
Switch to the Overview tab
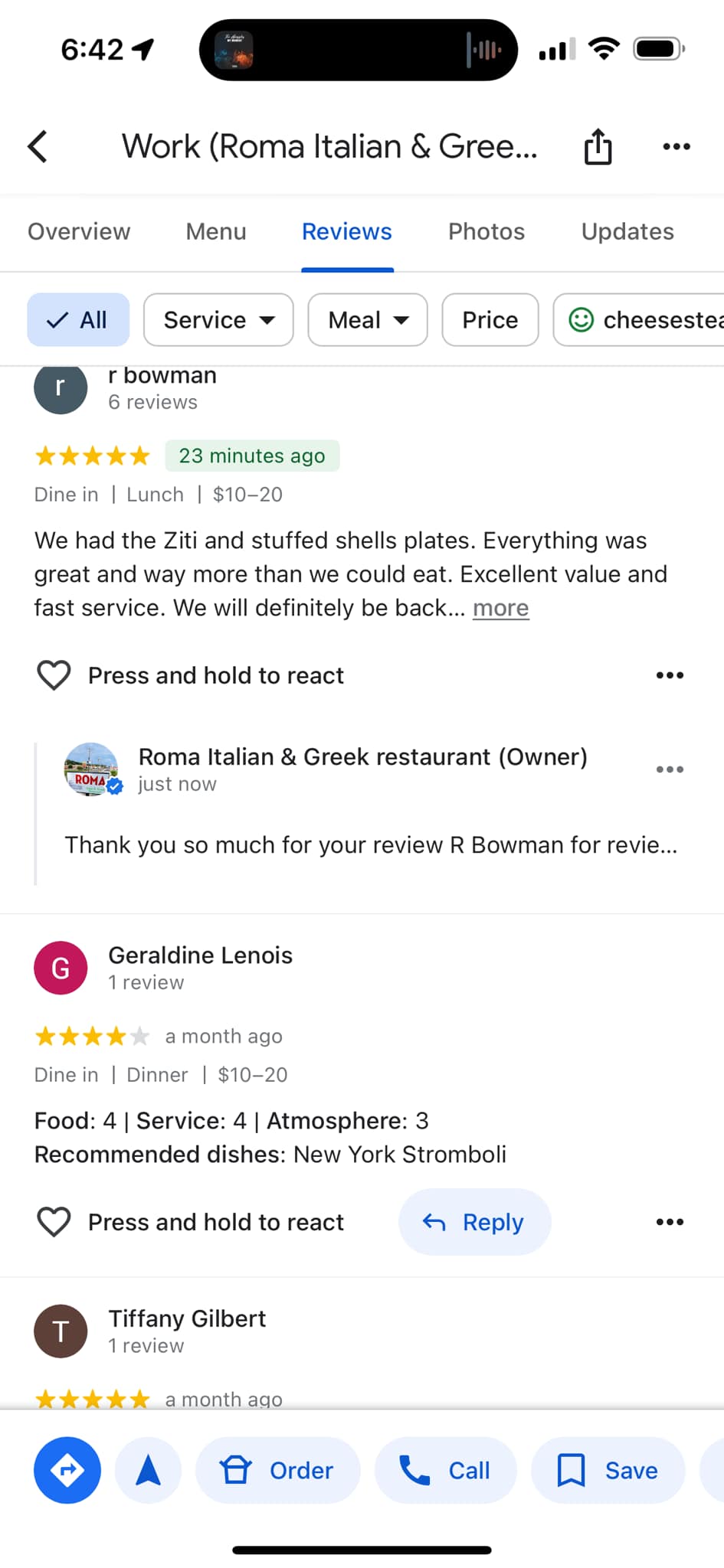point(79,231)
